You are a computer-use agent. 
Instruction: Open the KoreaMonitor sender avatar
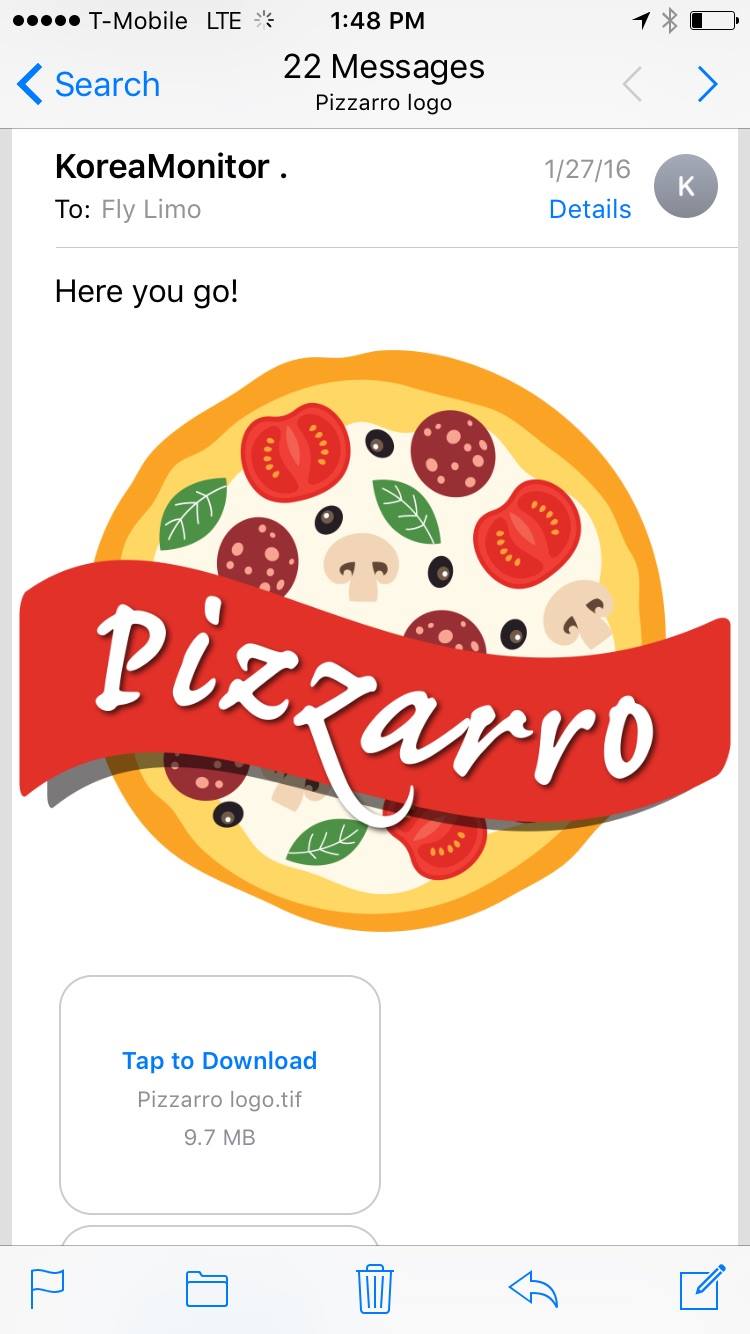tap(685, 186)
